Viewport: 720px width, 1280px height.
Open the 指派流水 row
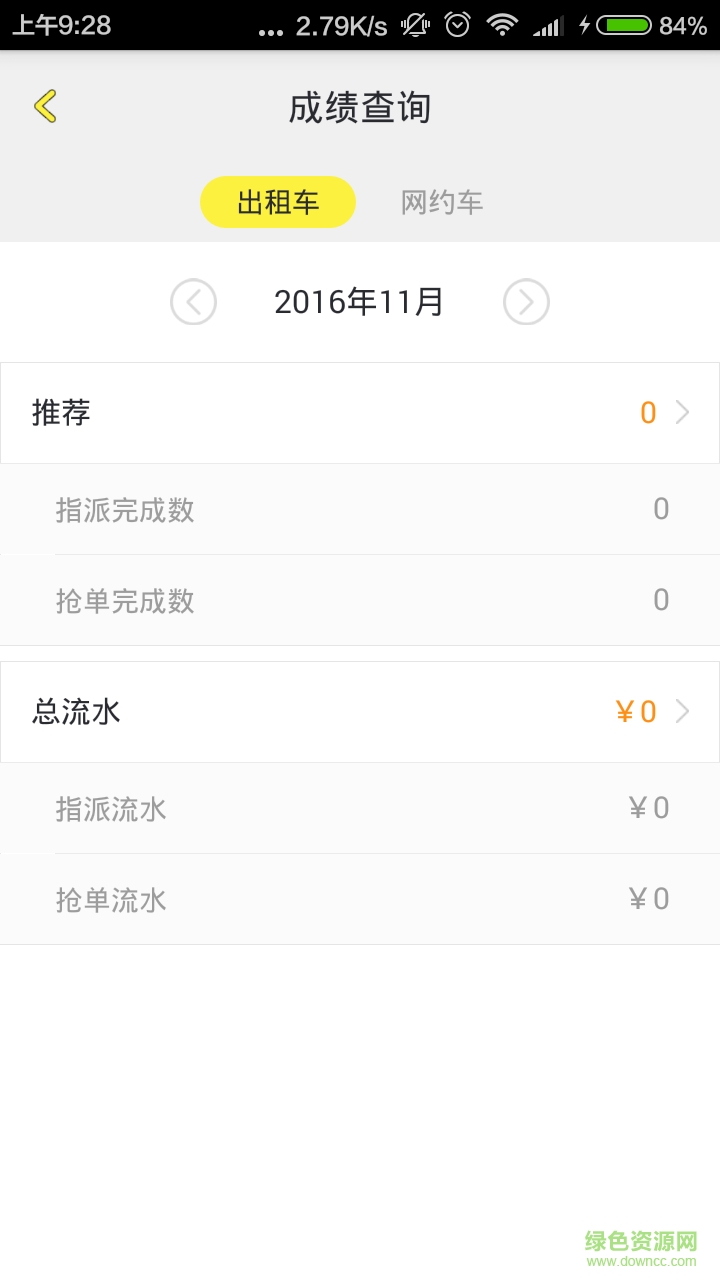point(360,808)
